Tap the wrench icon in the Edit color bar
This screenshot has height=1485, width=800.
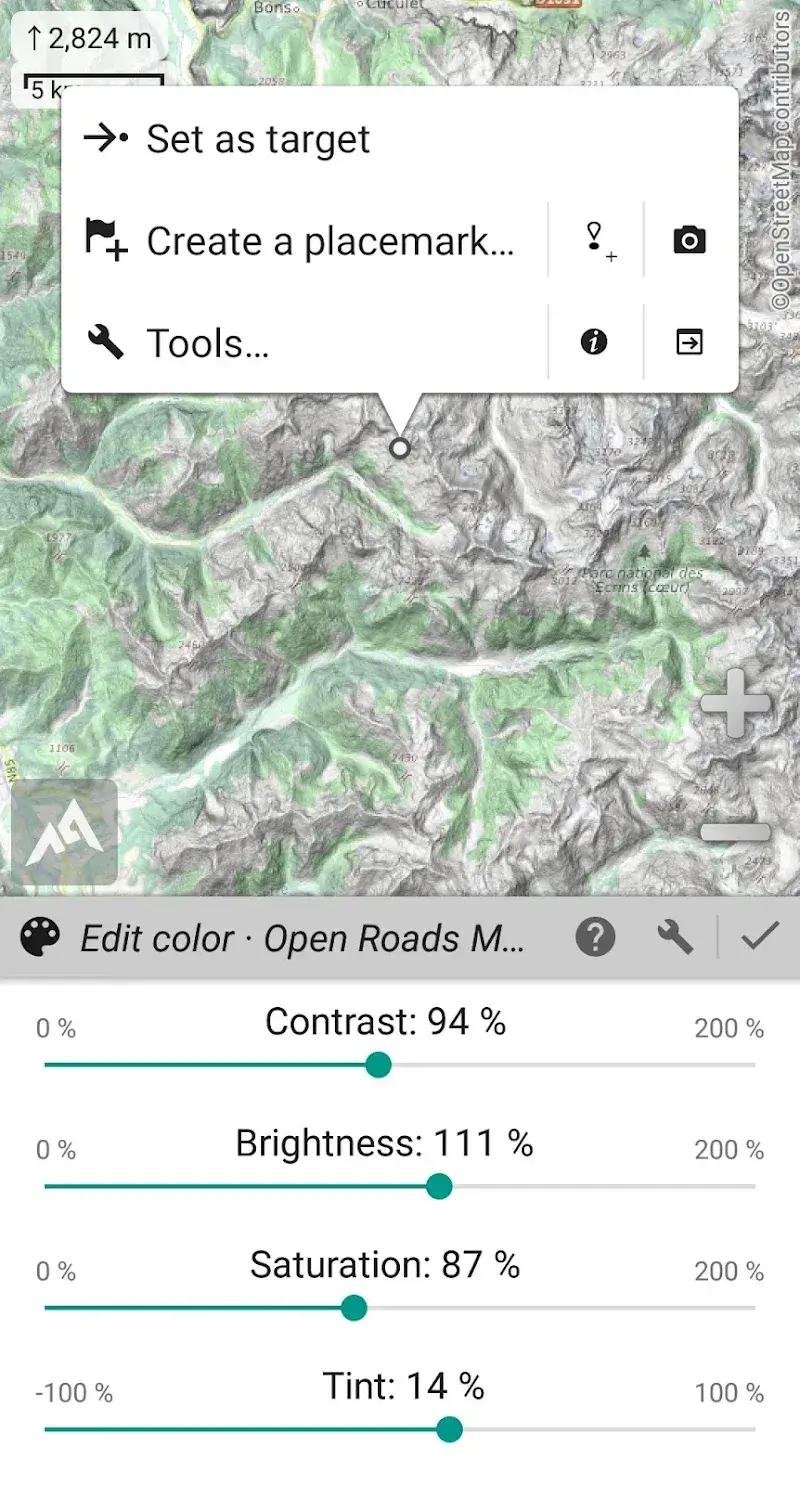[x=675, y=938]
